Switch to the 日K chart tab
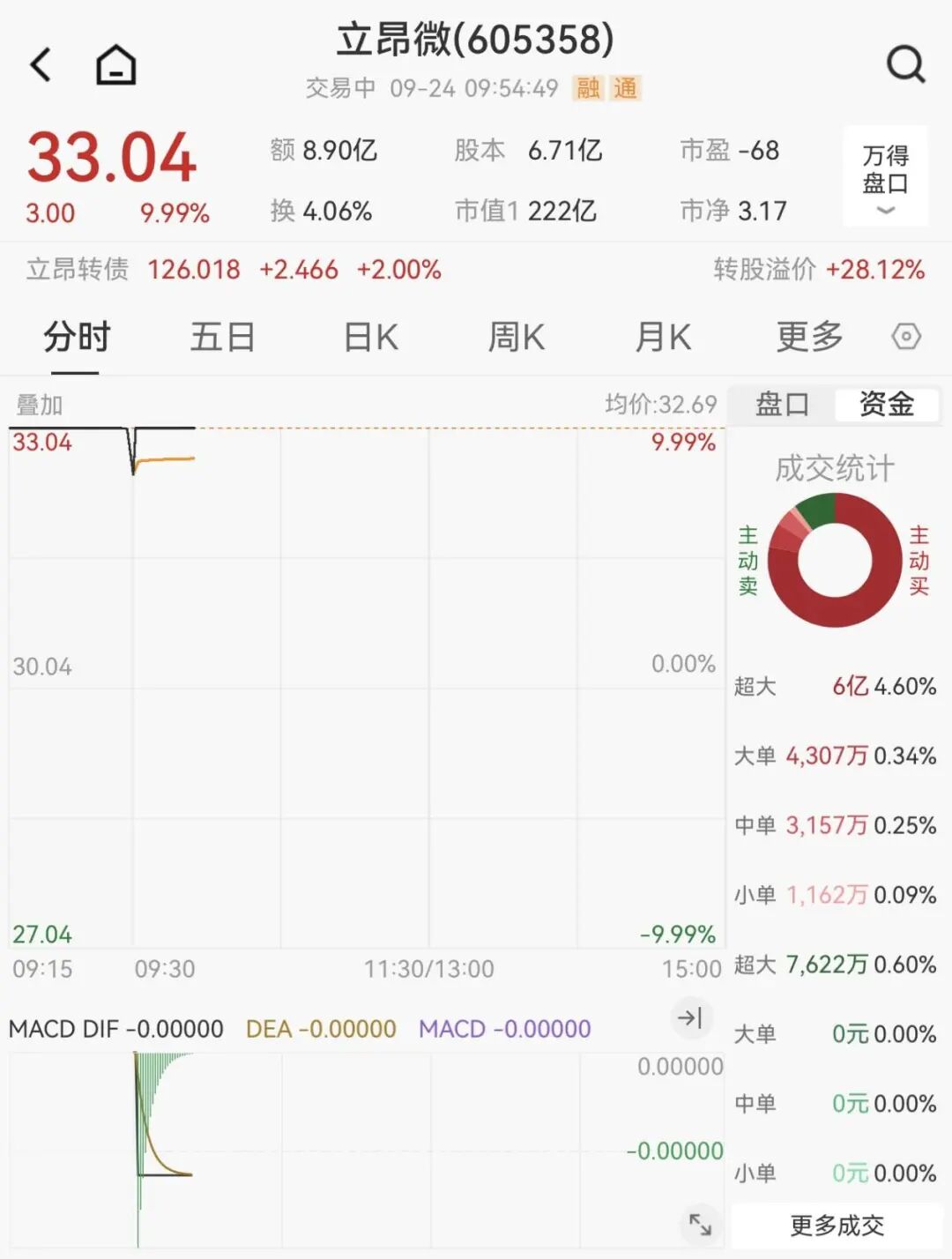 [370, 337]
